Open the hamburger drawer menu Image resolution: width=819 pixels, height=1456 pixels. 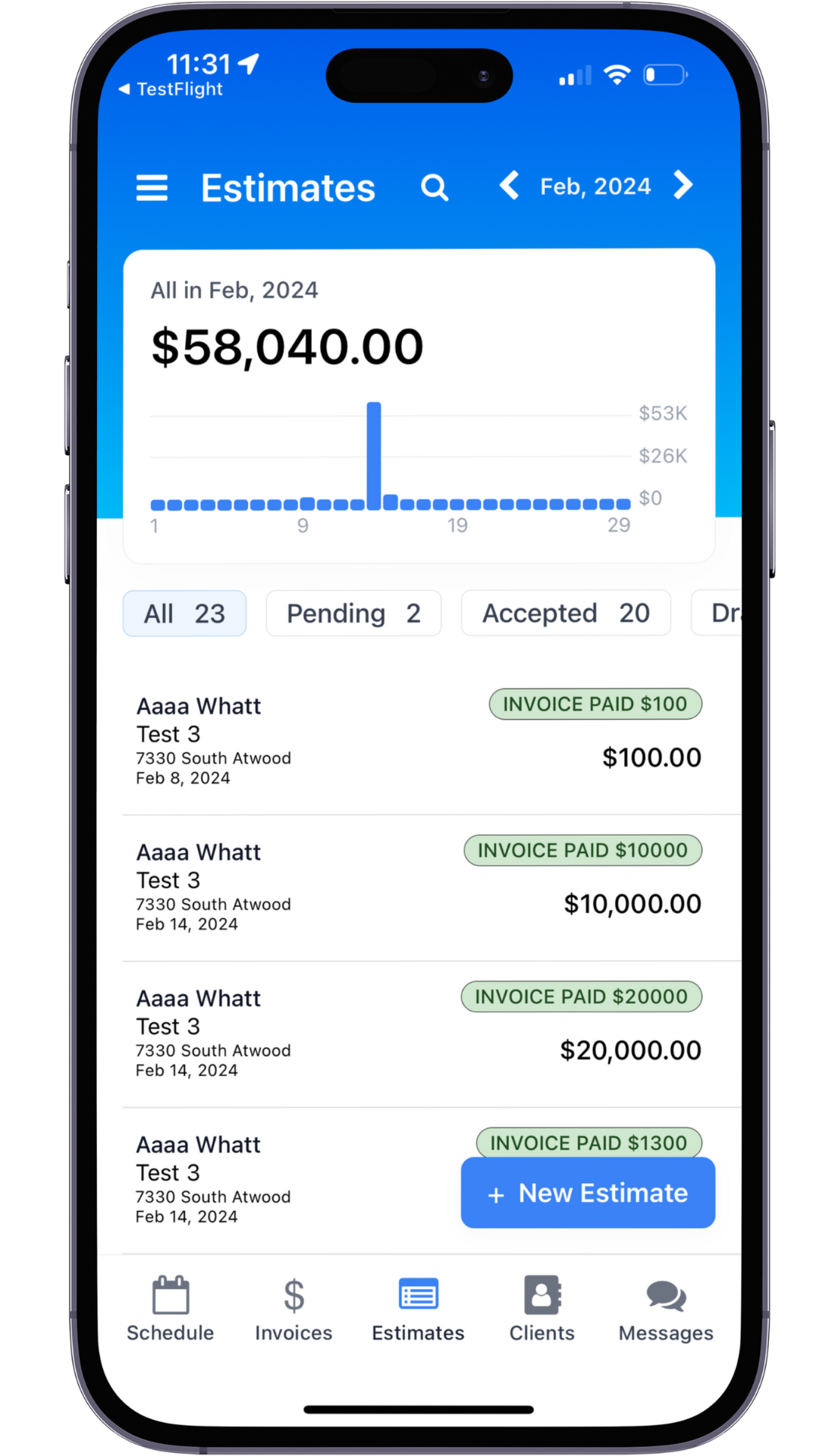pyautogui.click(x=152, y=187)
